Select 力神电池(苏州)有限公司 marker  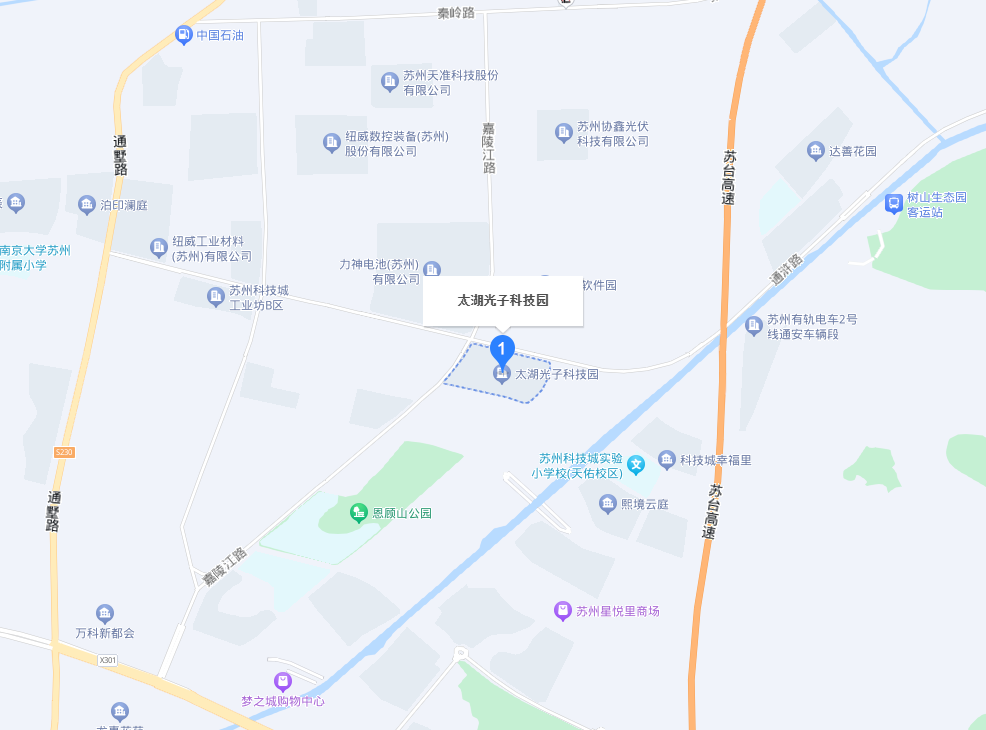pyautogui.click(x=432, y=270)
